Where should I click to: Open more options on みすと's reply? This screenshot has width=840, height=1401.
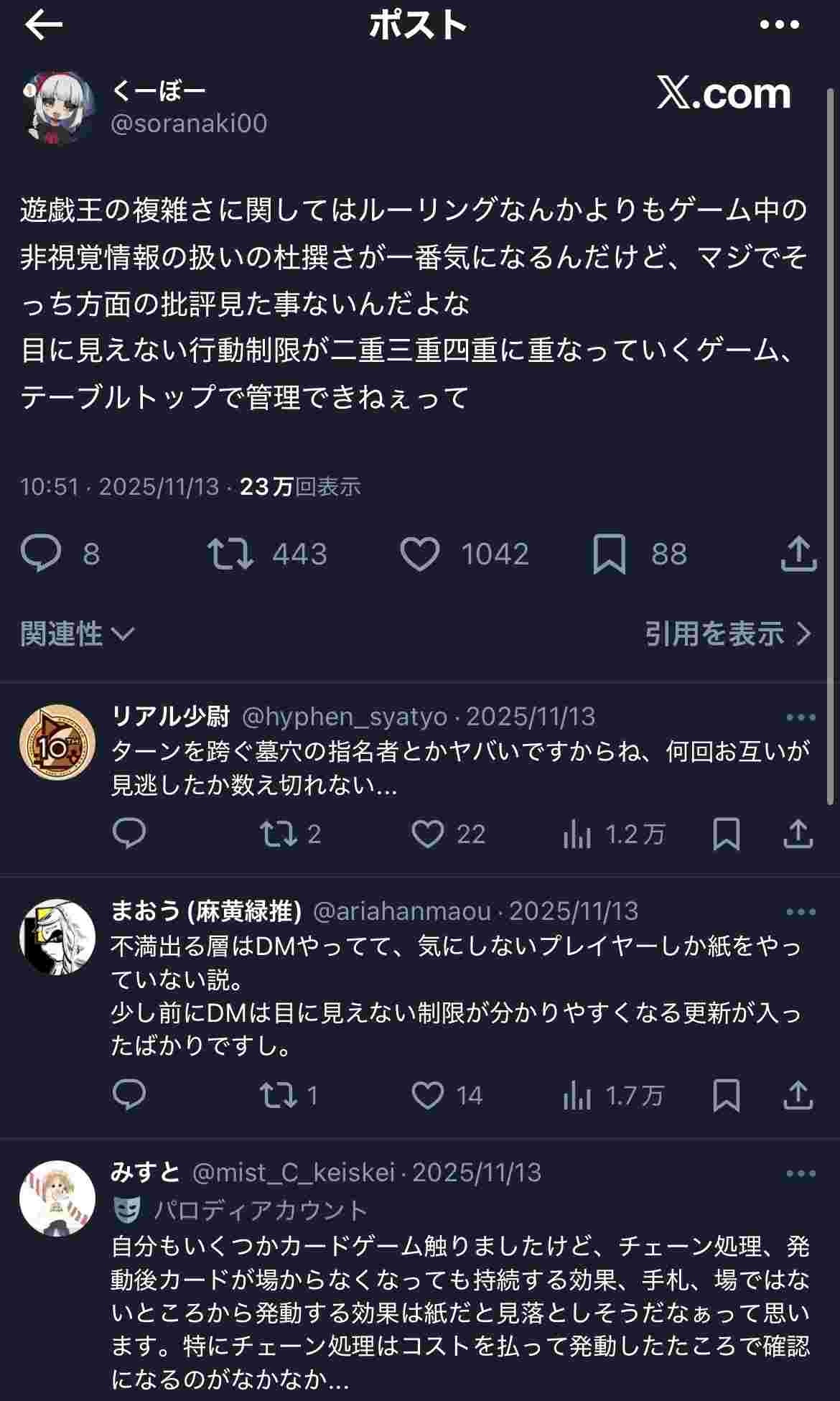pos(801,1173)
